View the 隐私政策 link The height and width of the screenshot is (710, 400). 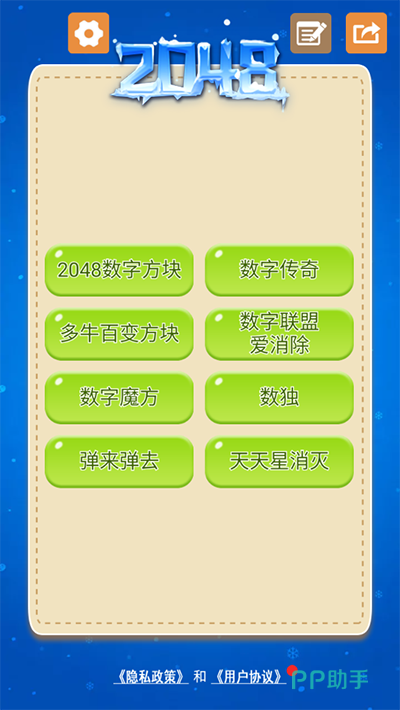click(x=151, y=676)
